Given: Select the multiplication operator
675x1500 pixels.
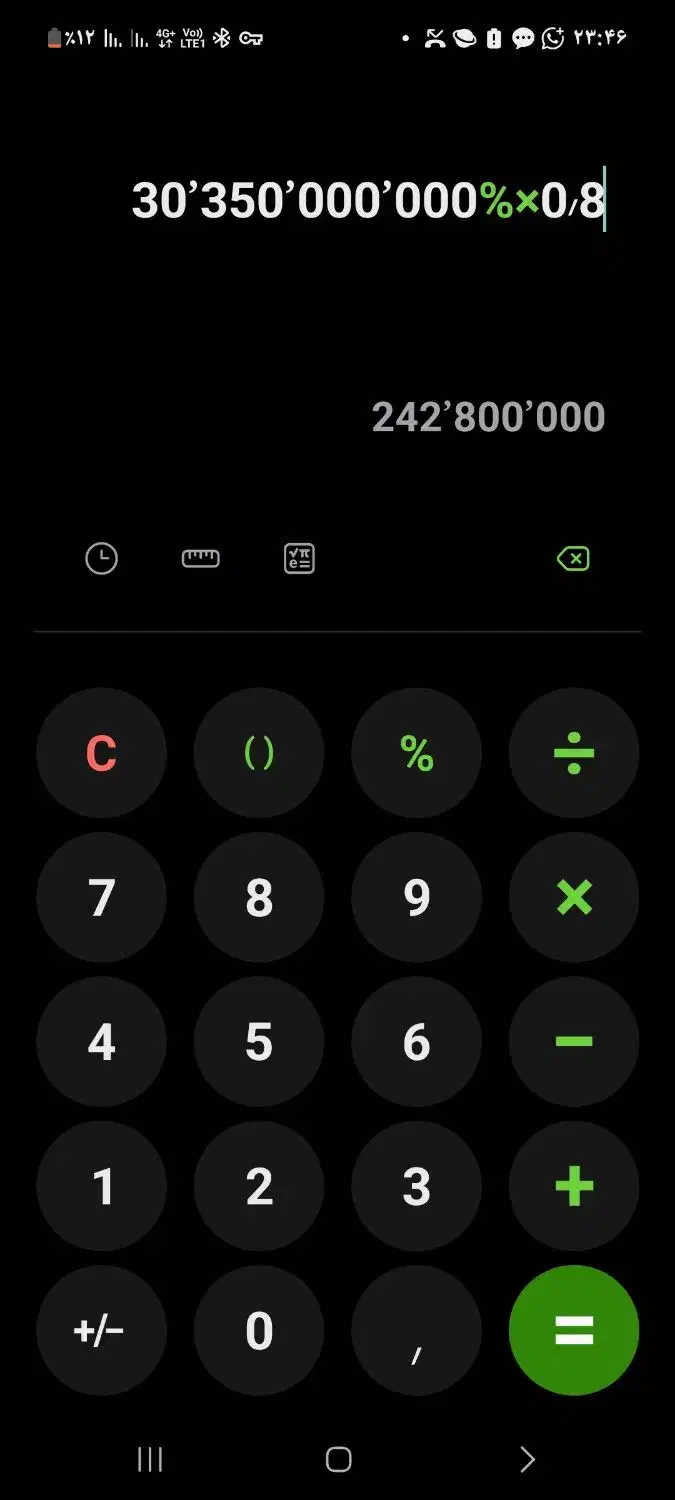Looking at the screenshot, I should pos(574,897).
